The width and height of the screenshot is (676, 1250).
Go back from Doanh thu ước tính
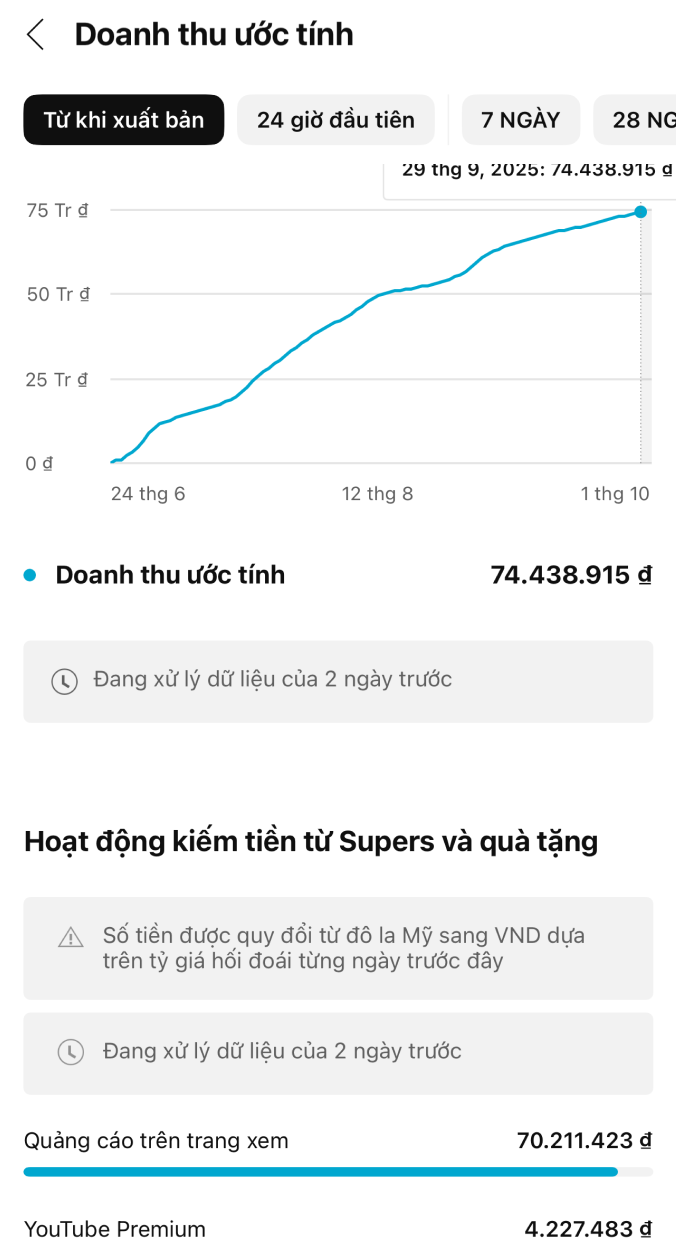coord(36,34)
